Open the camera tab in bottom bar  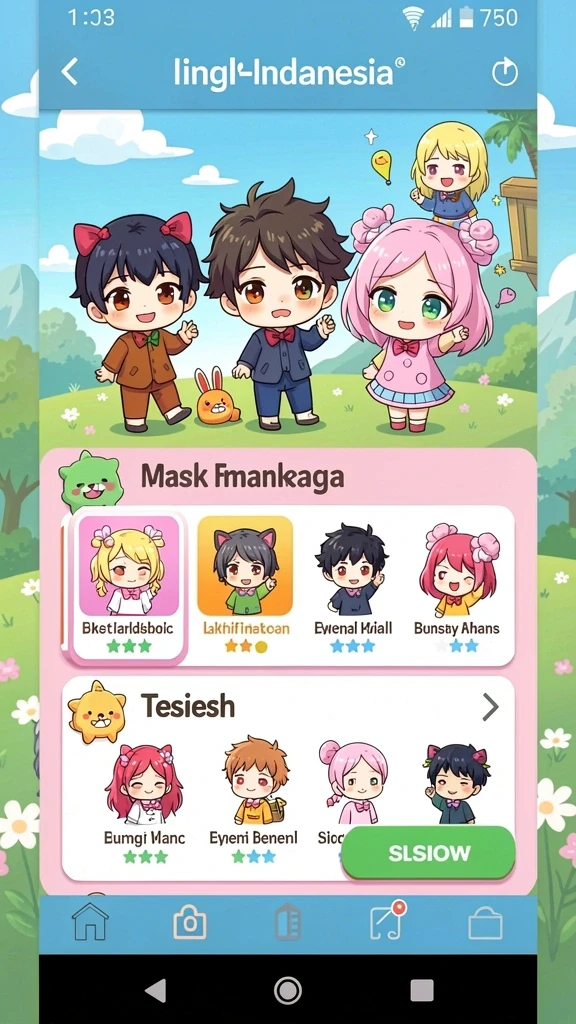(189, 923)
